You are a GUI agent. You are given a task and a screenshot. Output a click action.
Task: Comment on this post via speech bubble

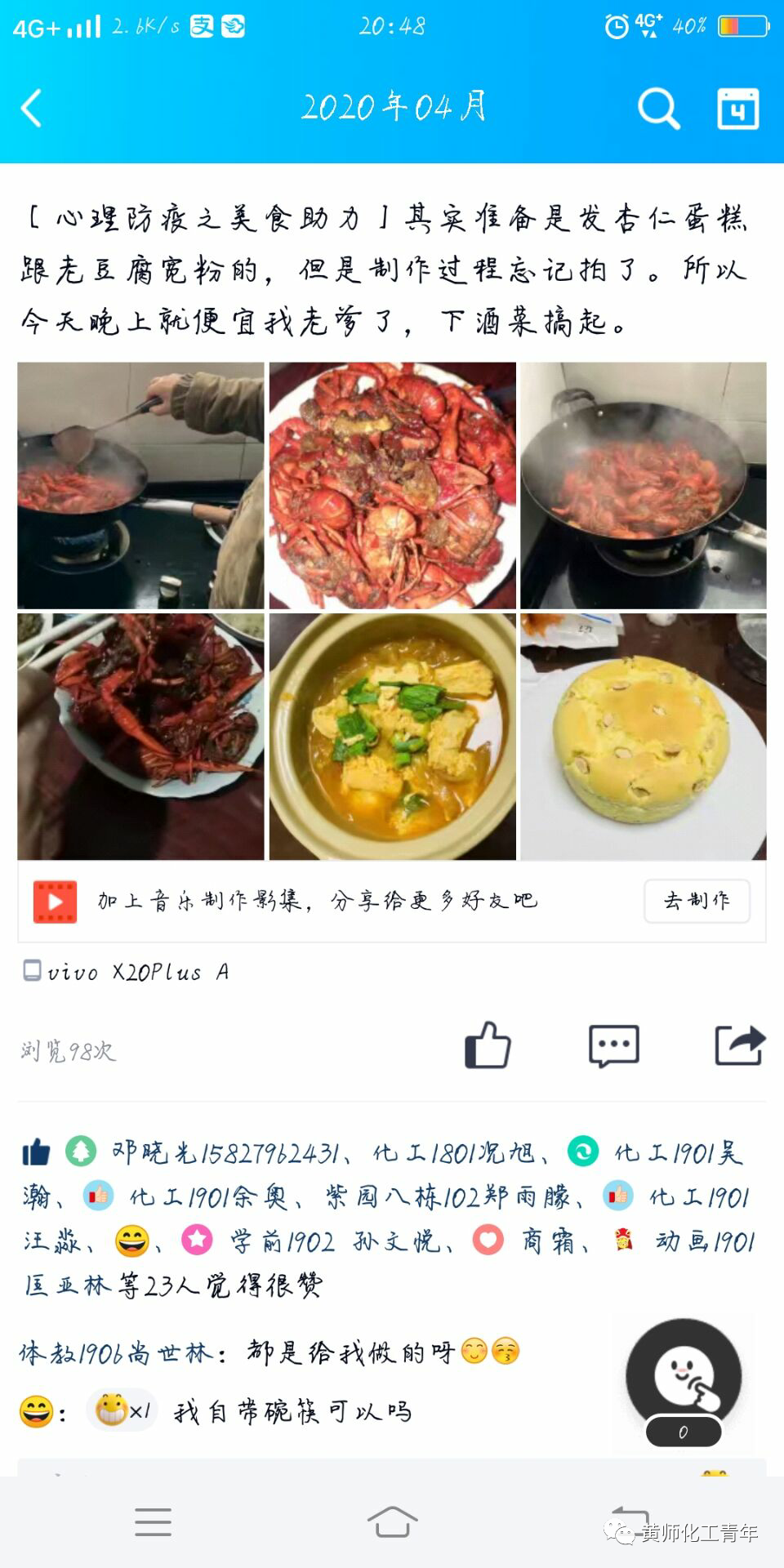coord(613,1045)
